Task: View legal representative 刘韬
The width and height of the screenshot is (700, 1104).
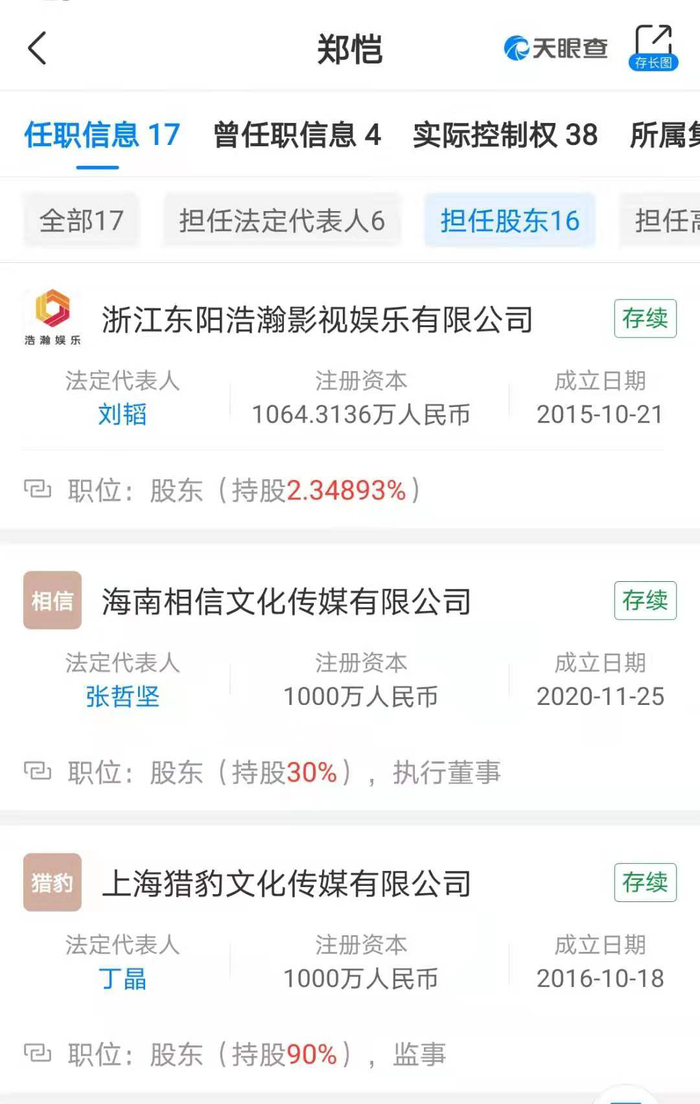Action: [122, 414]
